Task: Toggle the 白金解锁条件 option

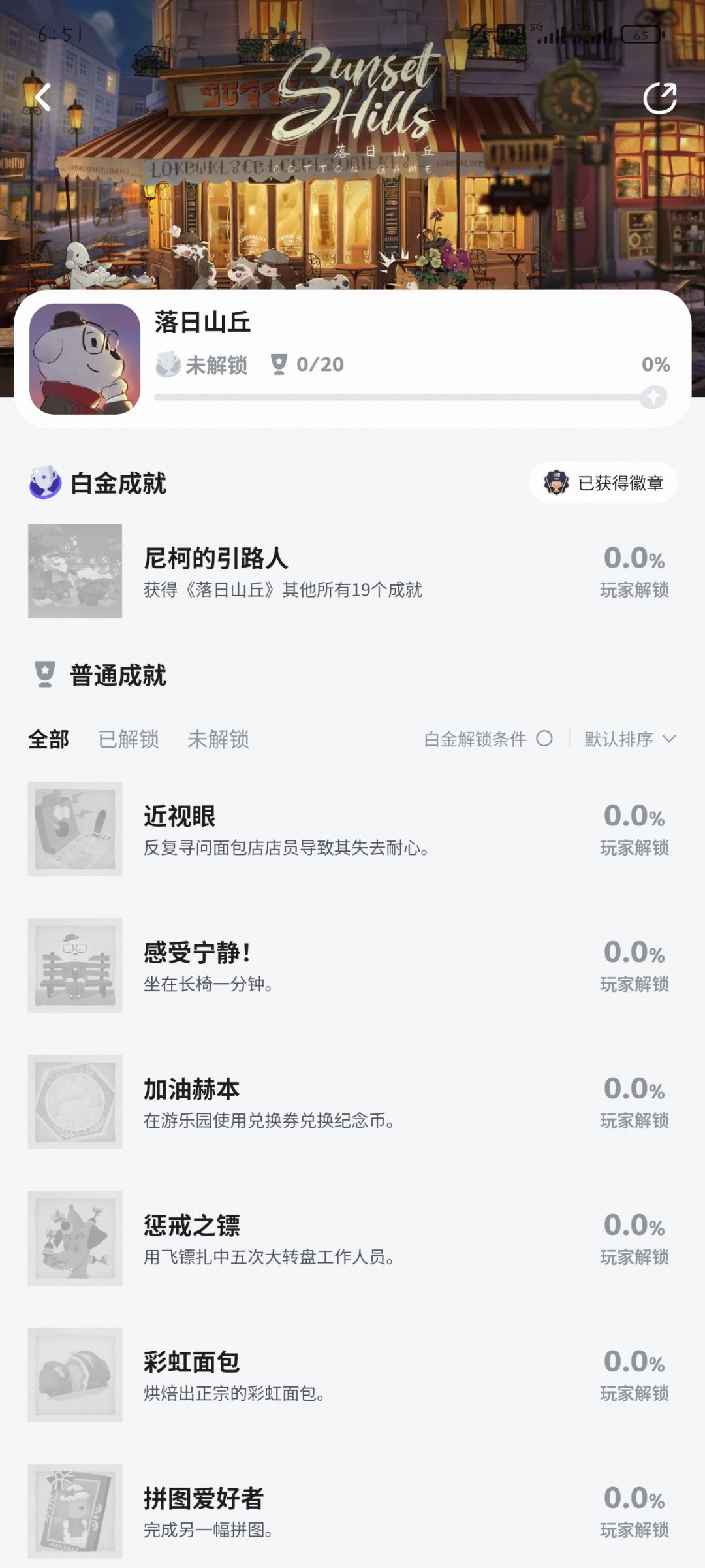Action: 488,739
